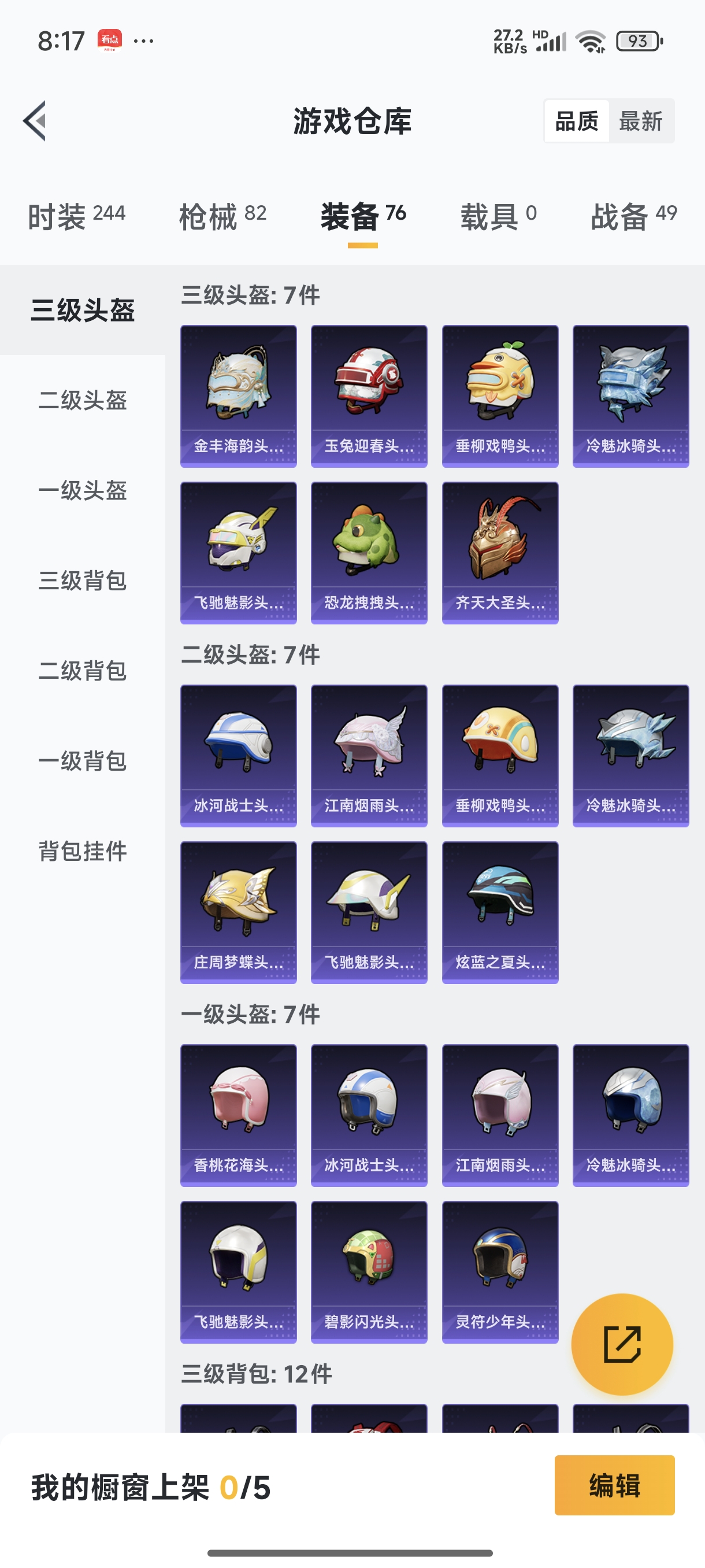
Task: Jump to 三级背包 category
Action: tap(83, 580)
